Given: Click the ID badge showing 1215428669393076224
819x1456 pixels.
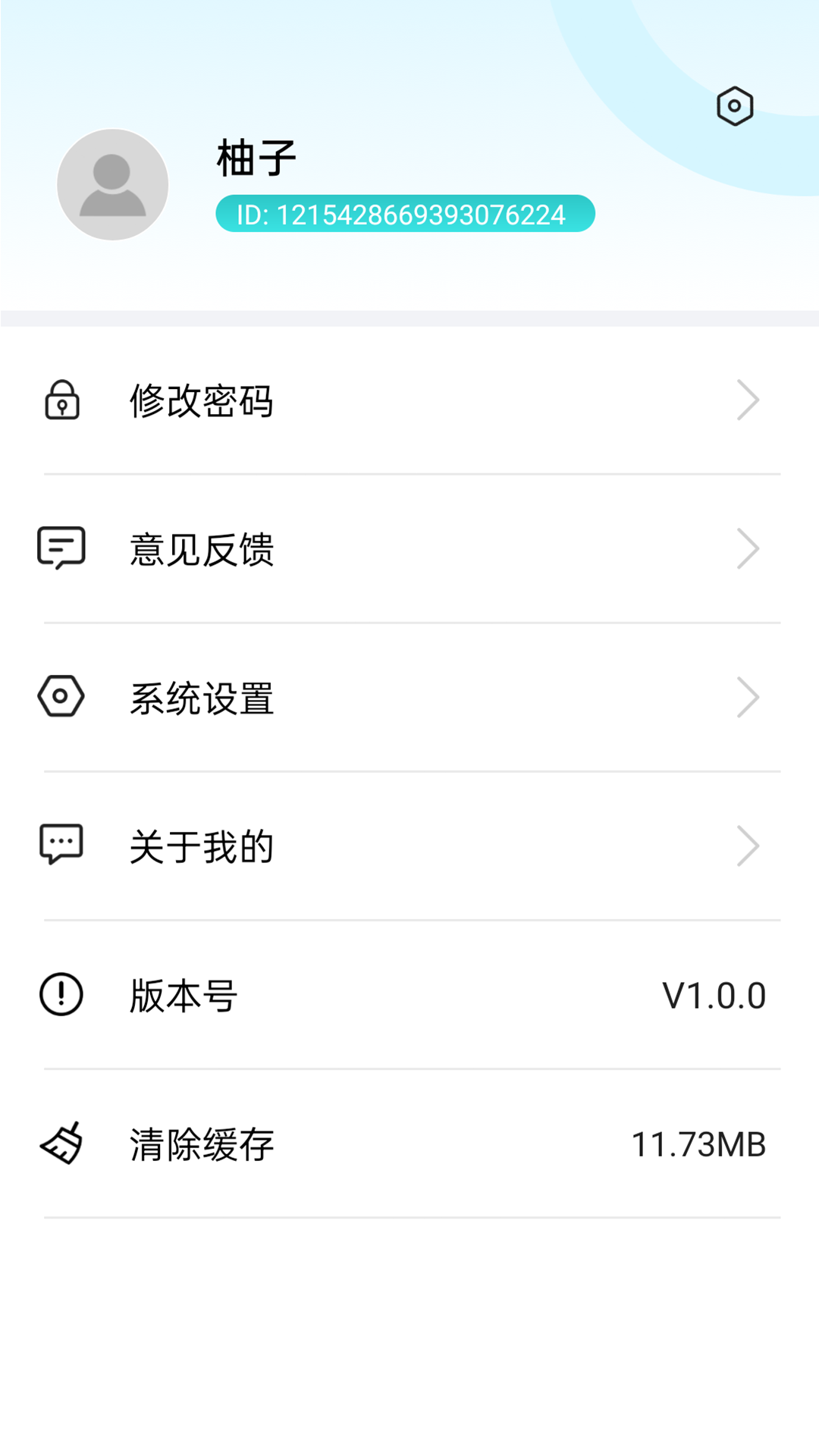Looking at the screenshot, I should [405, 214].
